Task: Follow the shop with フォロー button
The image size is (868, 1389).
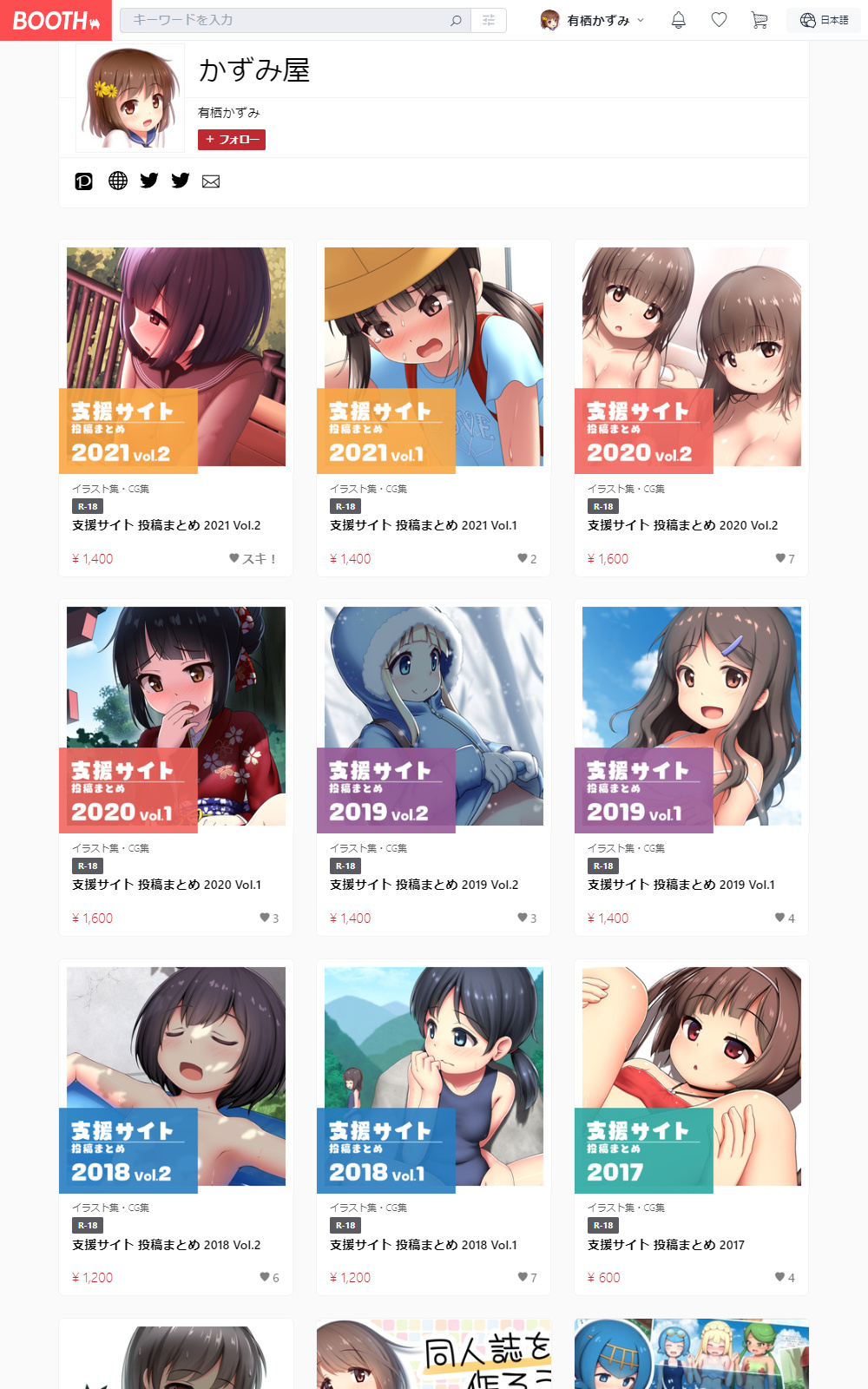Action: pos(232,139)
